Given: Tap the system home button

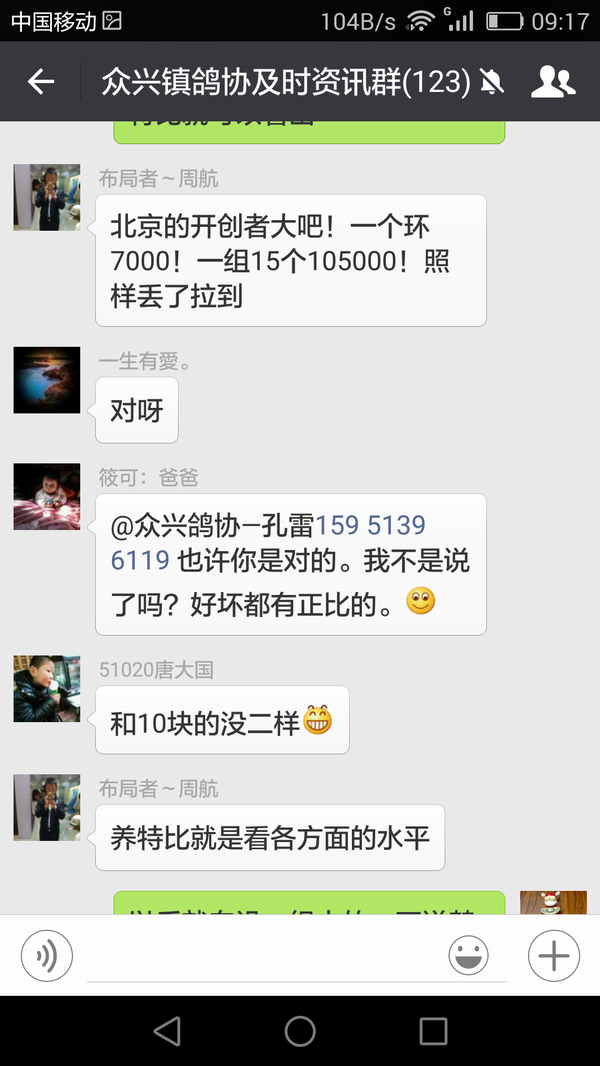Looking at the screenshot, I should (x=300, y=1031).
